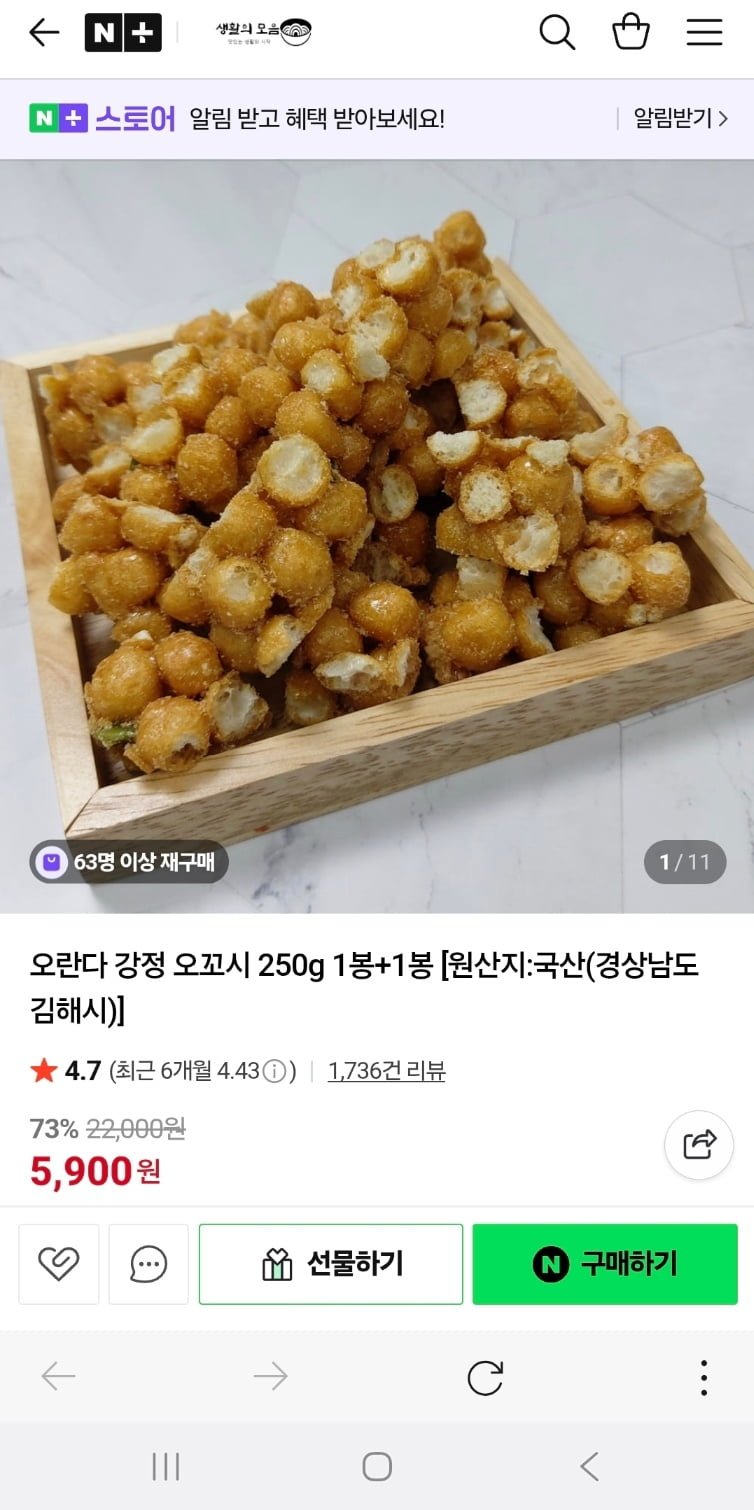Share this product
The height and width of the screenshot is (1510, 754).
click(x=699, y=1144)
